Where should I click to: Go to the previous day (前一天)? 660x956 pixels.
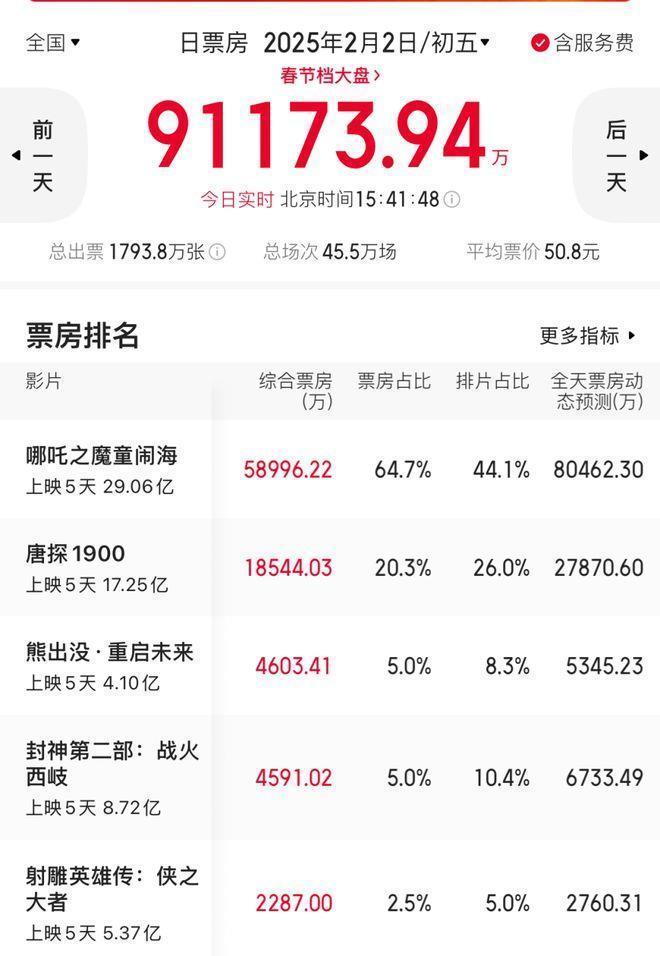(x=42, y=155)
